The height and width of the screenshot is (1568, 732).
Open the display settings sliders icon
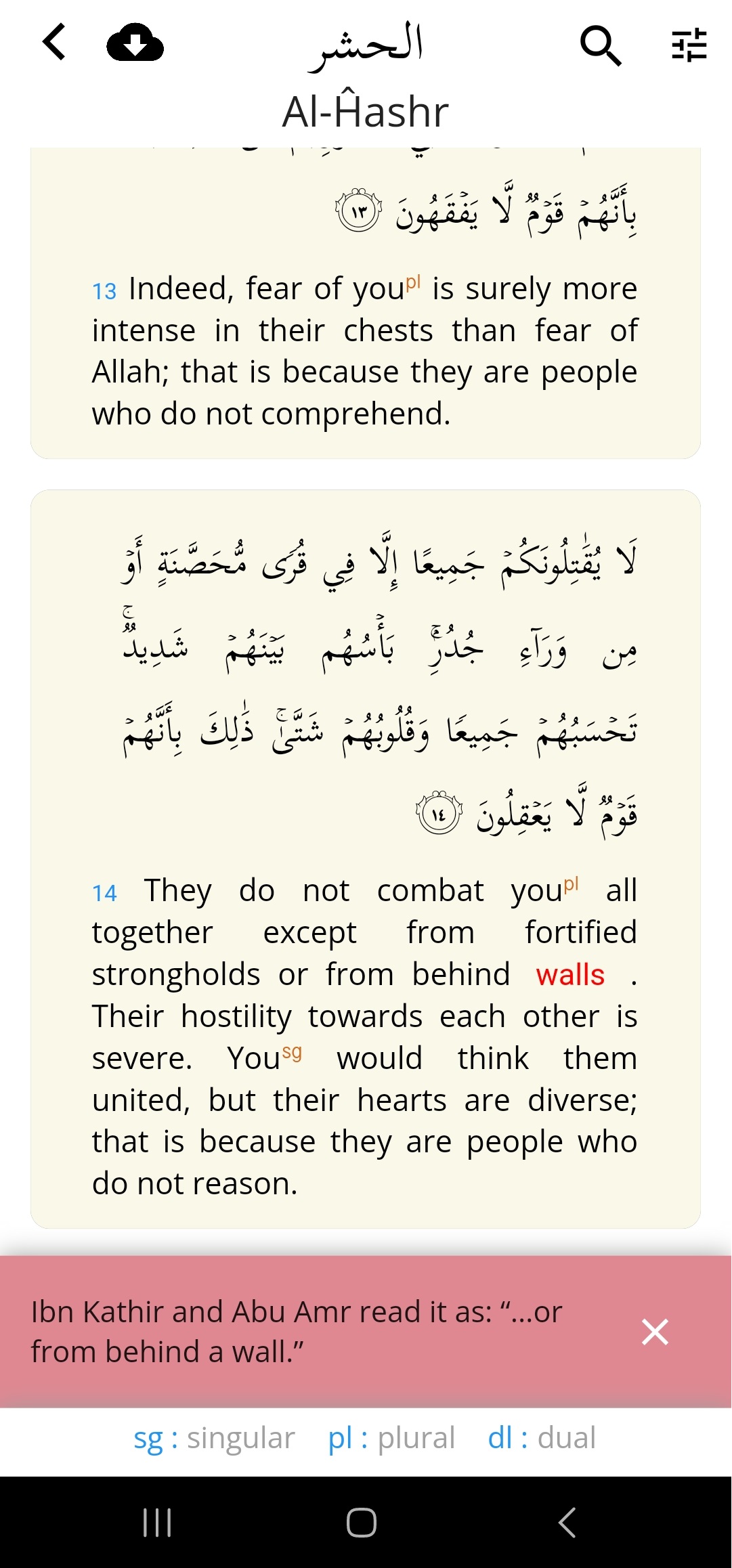tap(689, 45)
